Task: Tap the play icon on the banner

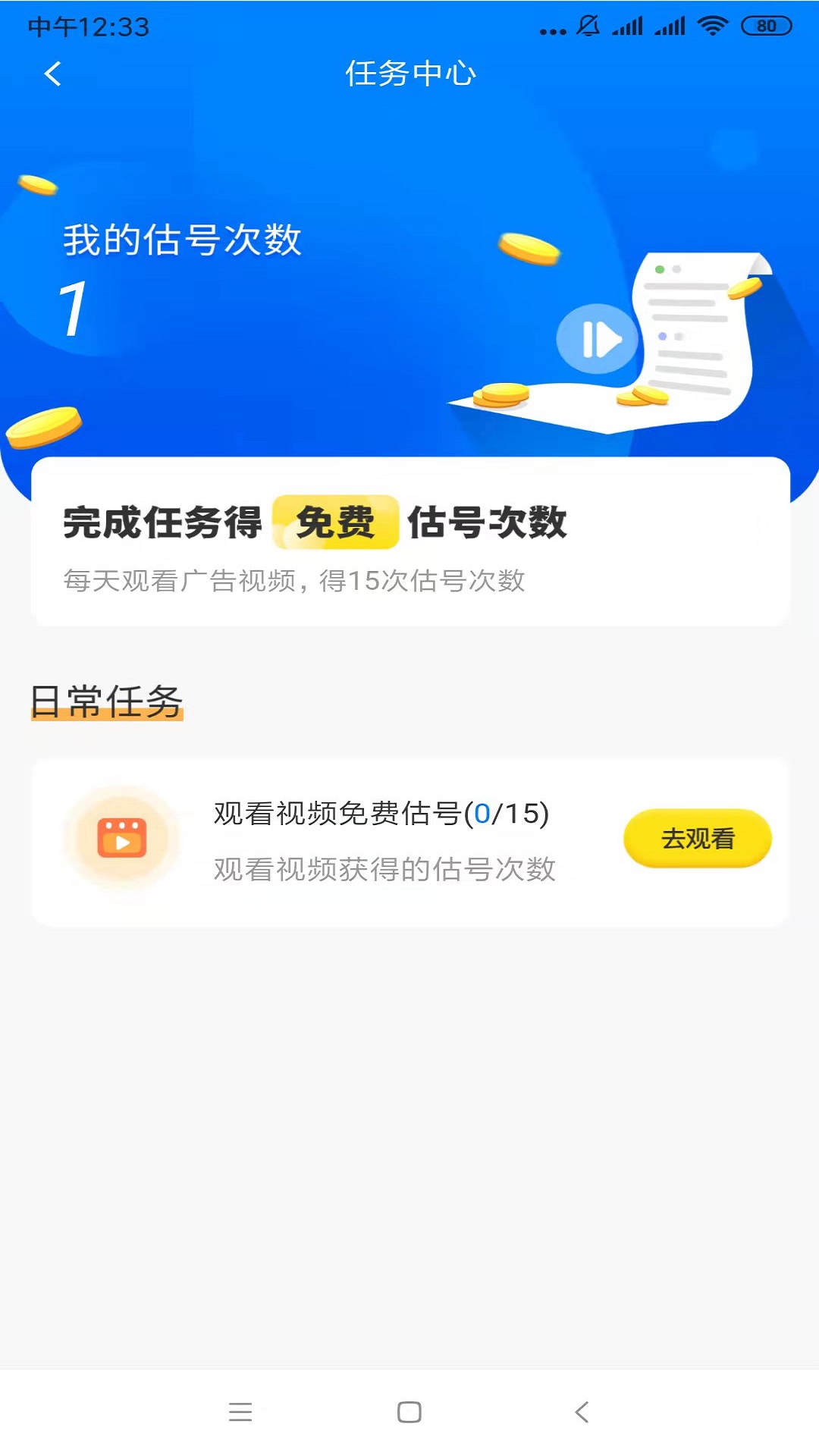Action: pyautogui.click(x=596, y=339)
